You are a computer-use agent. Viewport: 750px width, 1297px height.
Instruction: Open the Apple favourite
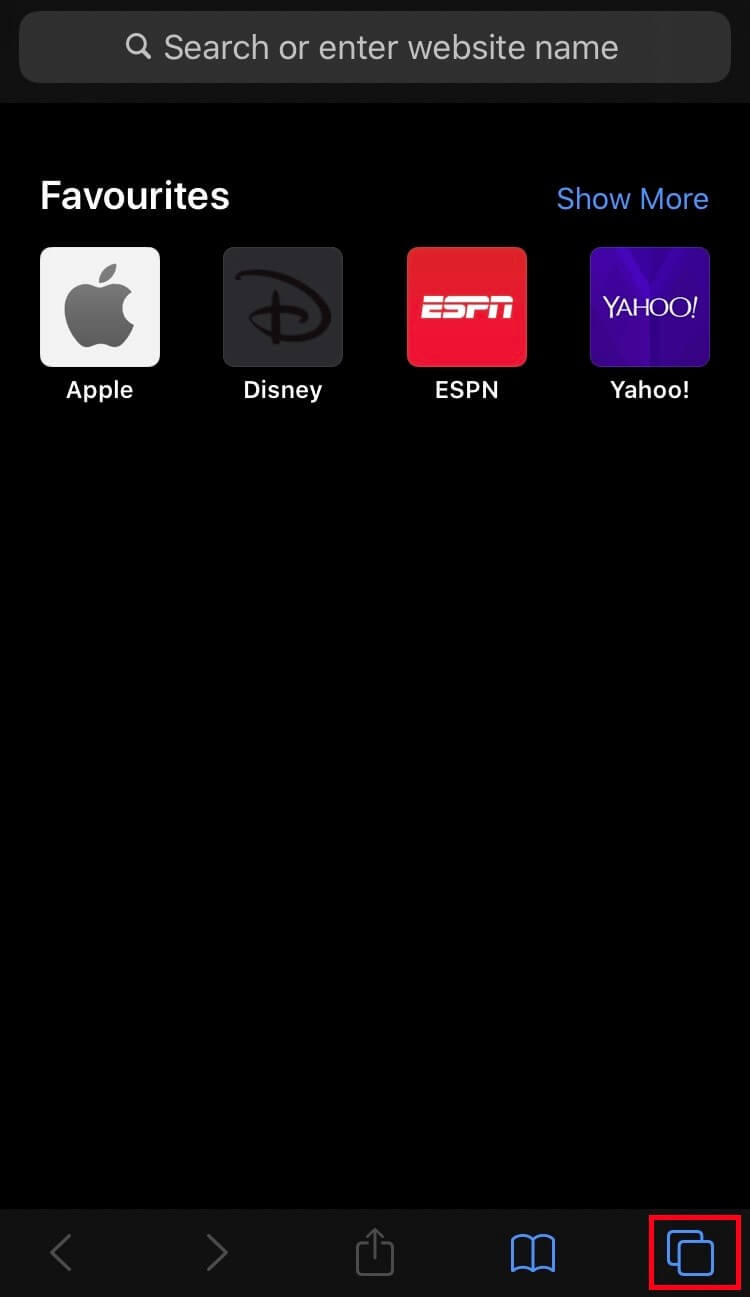[100, 307]
